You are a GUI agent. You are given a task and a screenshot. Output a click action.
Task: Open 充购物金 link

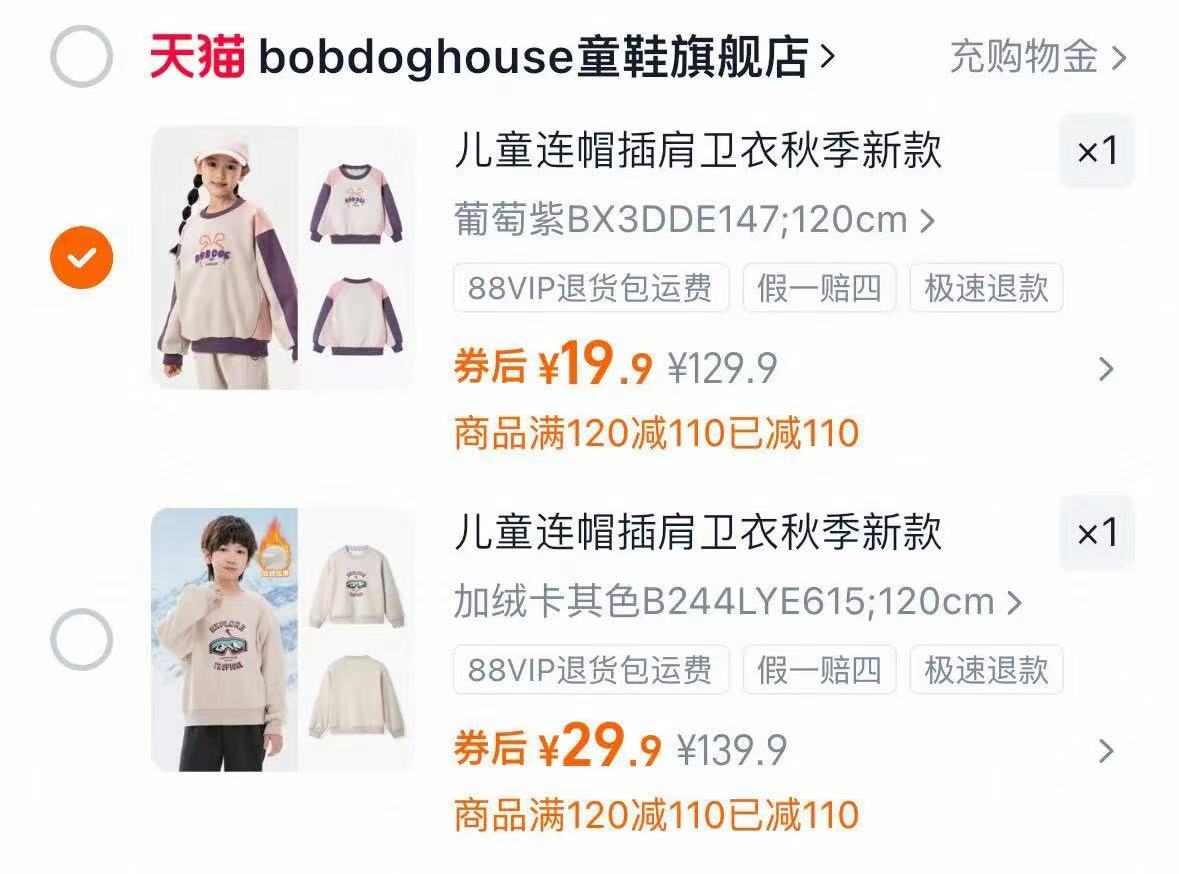point(1037,58)
